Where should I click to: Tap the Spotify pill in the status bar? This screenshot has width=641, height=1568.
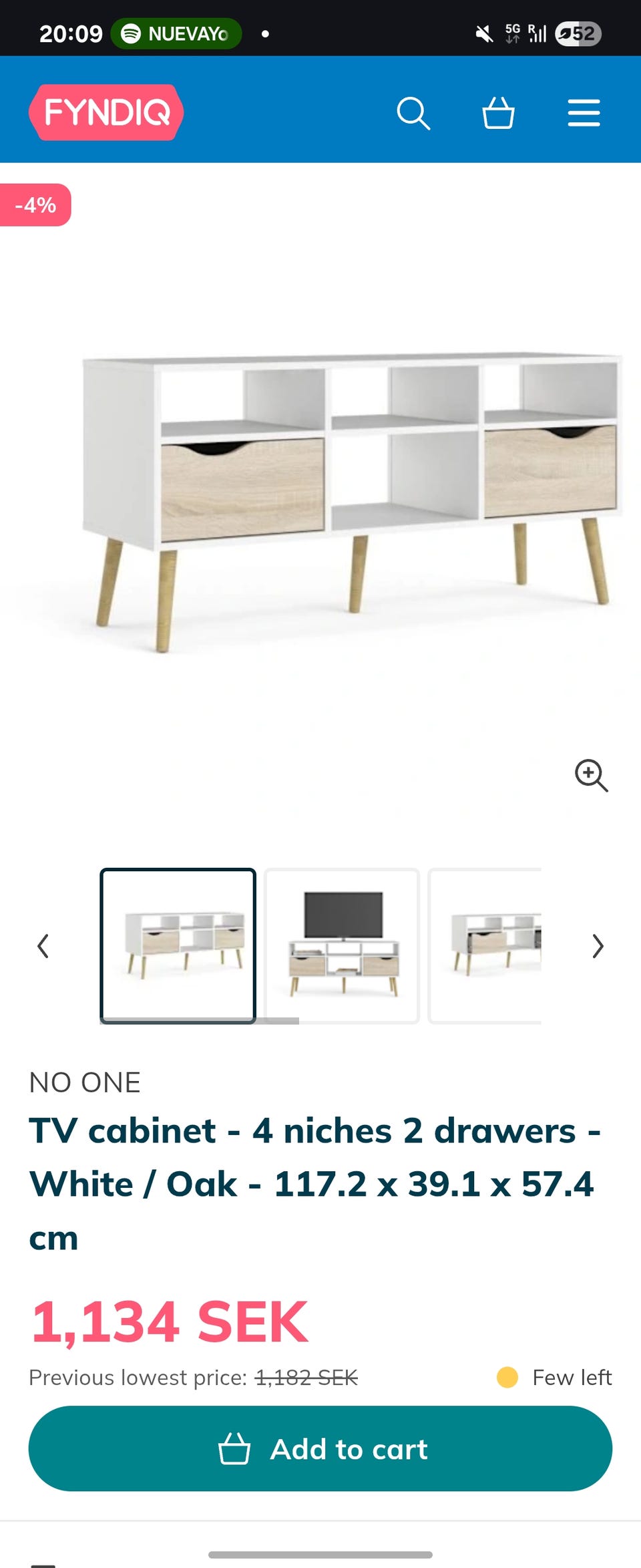(175, 33)
